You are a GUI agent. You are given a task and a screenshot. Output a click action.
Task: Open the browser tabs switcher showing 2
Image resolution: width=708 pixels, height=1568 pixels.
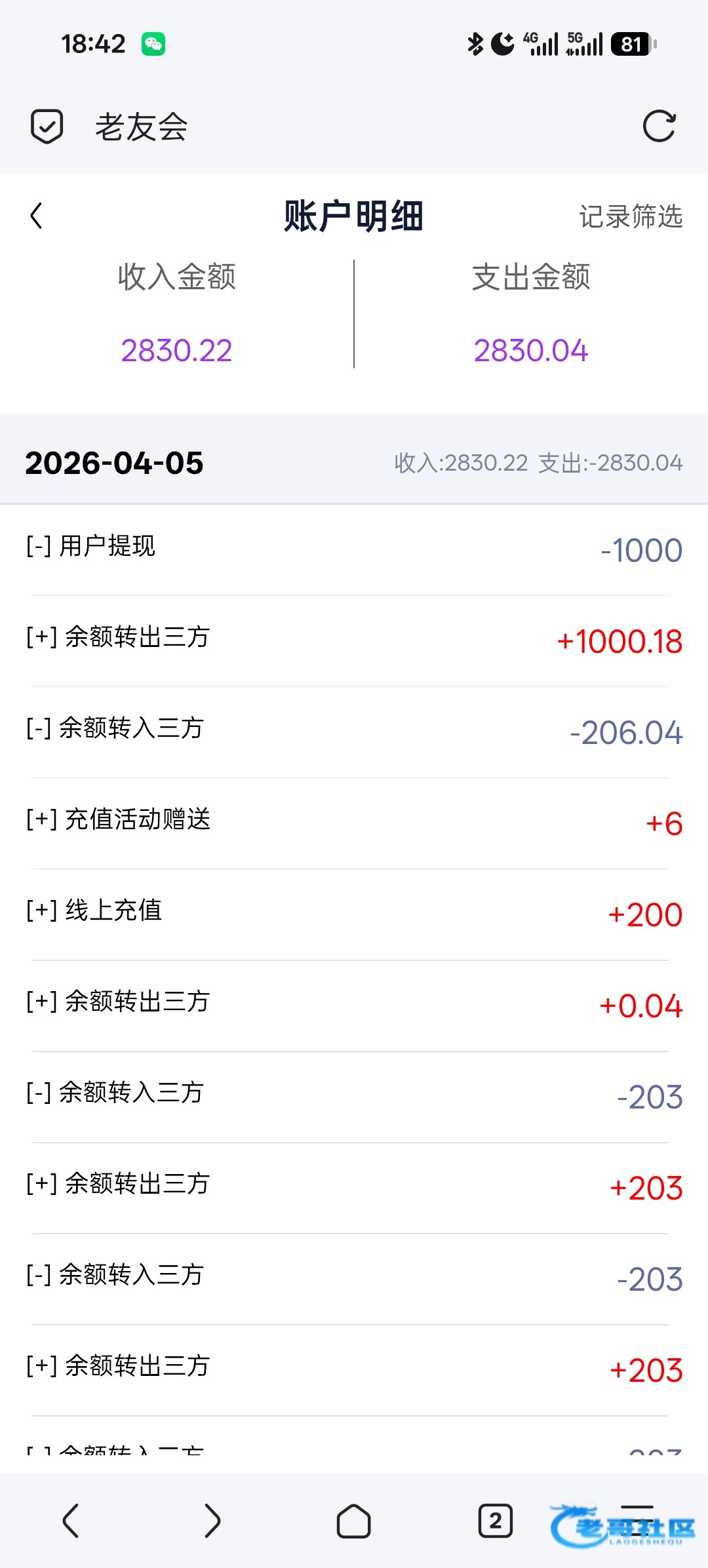pos(495,1521)
